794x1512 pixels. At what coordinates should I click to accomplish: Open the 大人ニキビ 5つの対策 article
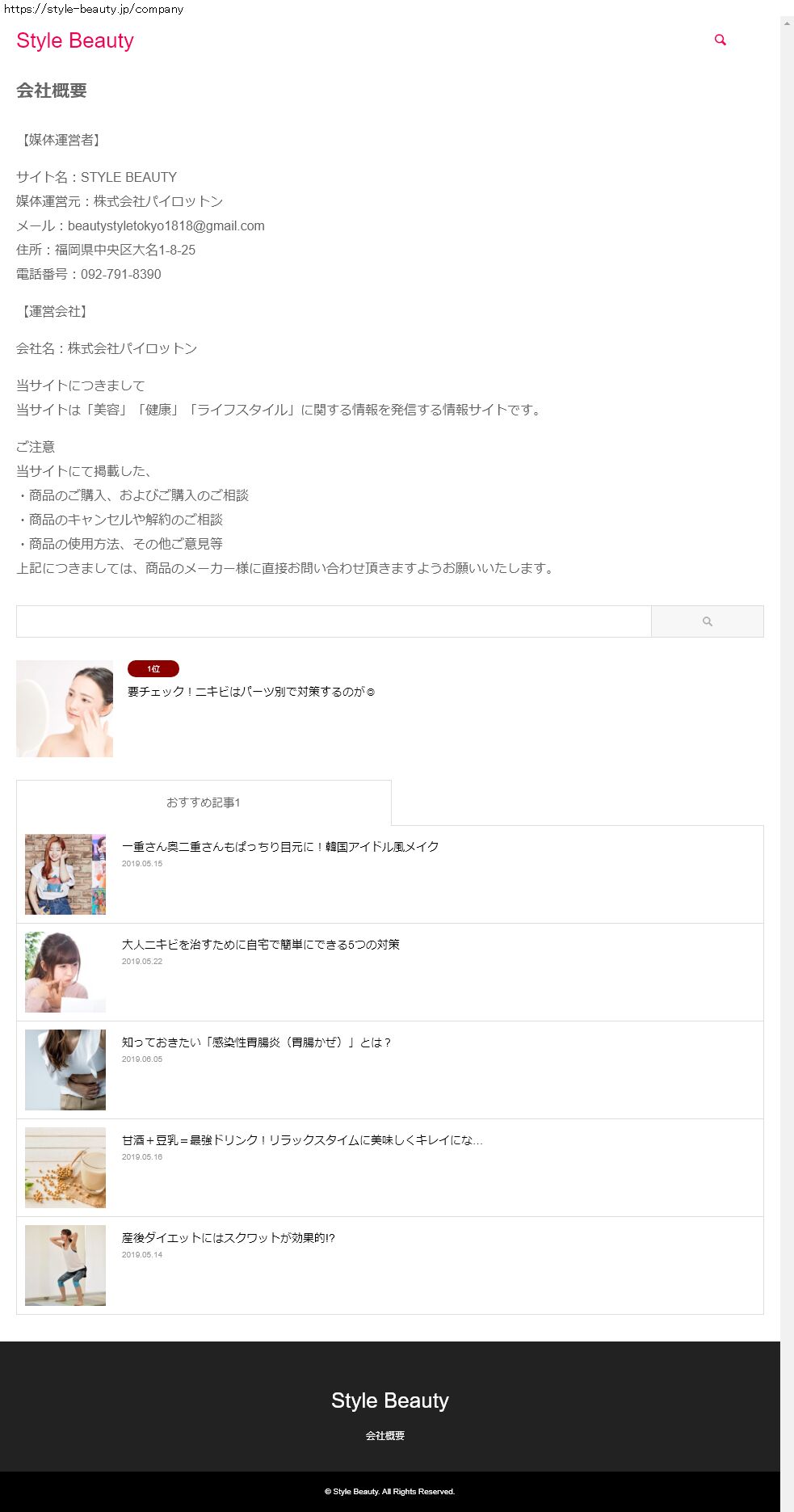[260, 945]
